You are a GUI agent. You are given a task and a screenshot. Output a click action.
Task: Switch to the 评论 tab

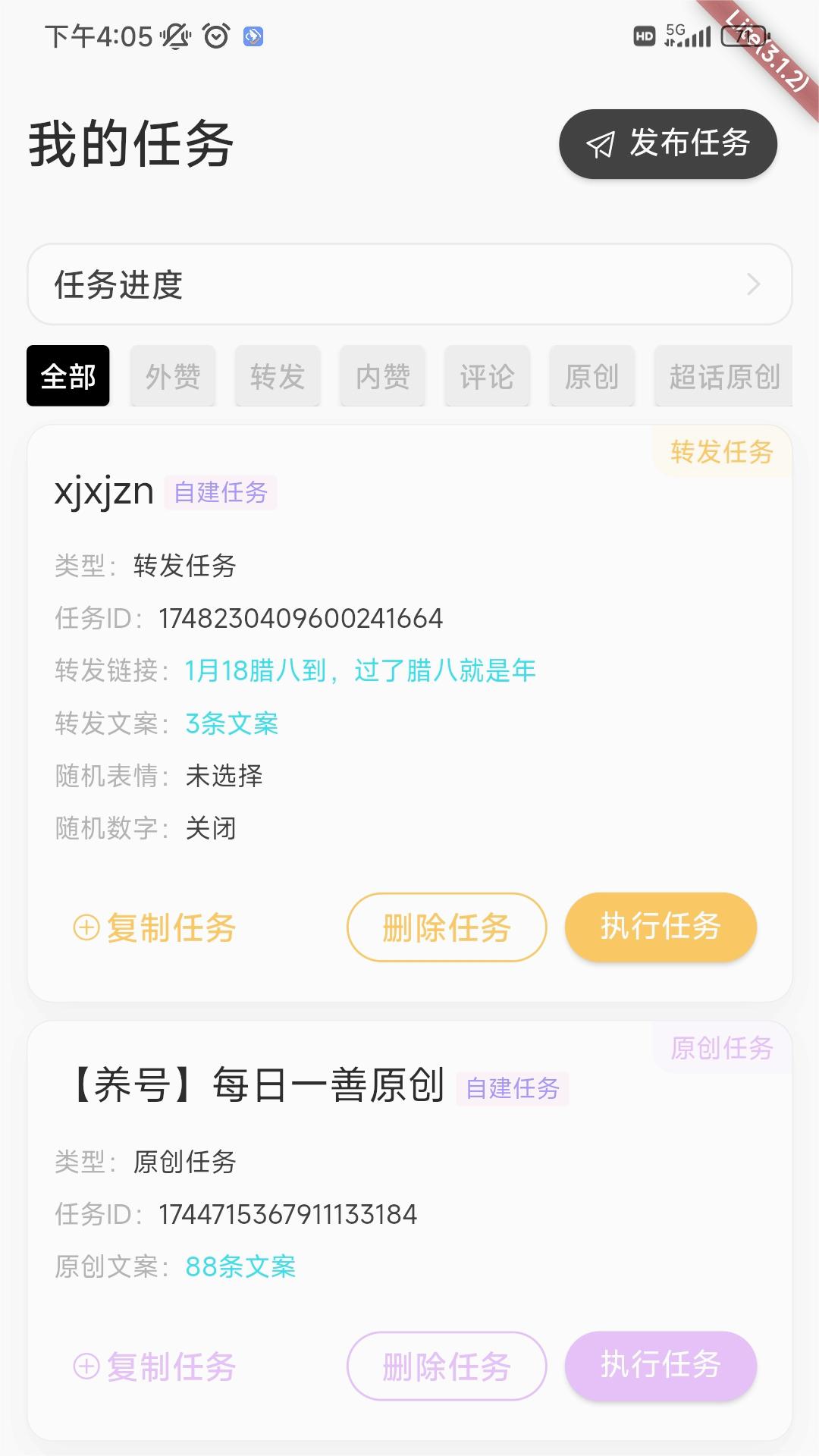(x=487, y=375)
